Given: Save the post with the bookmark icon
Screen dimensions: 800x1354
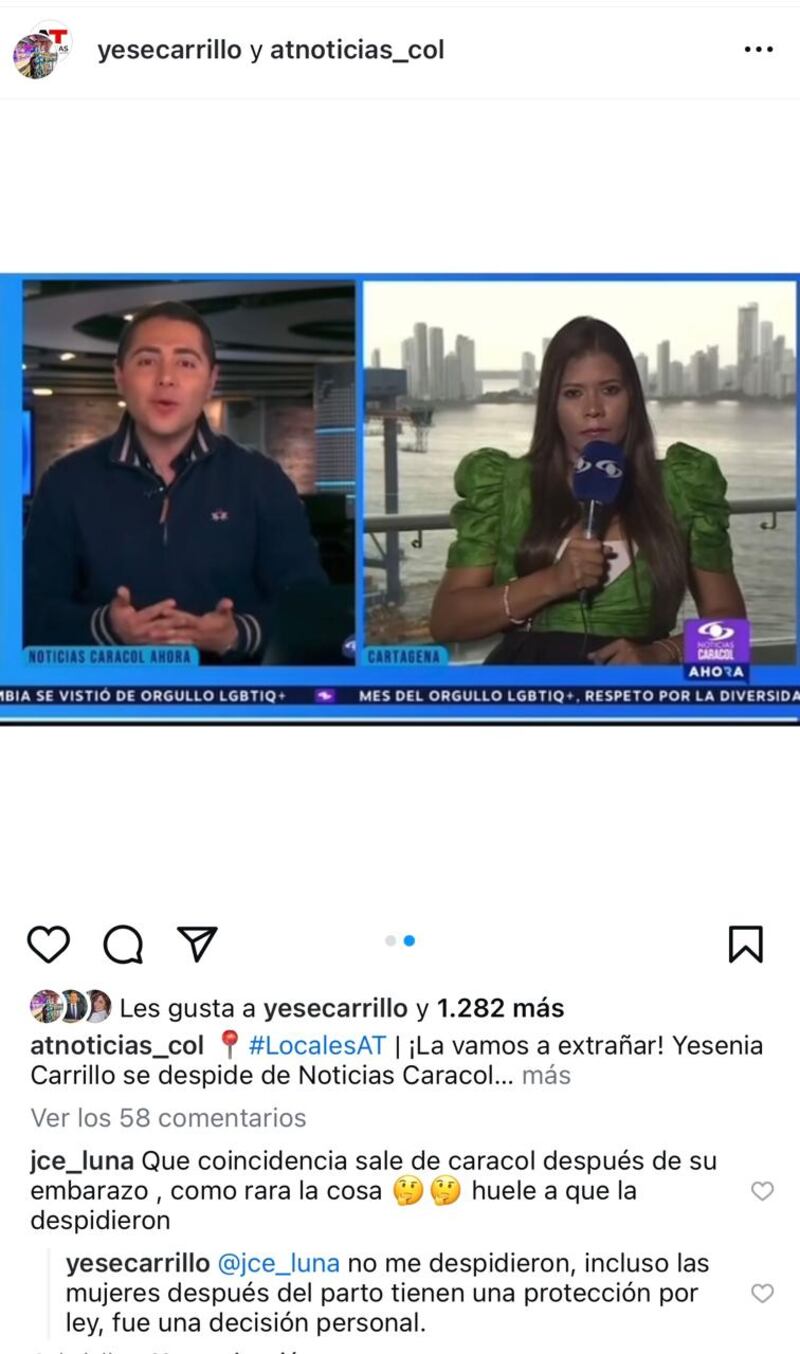Looking at the screenshot, I should click(x=746, y=944).
